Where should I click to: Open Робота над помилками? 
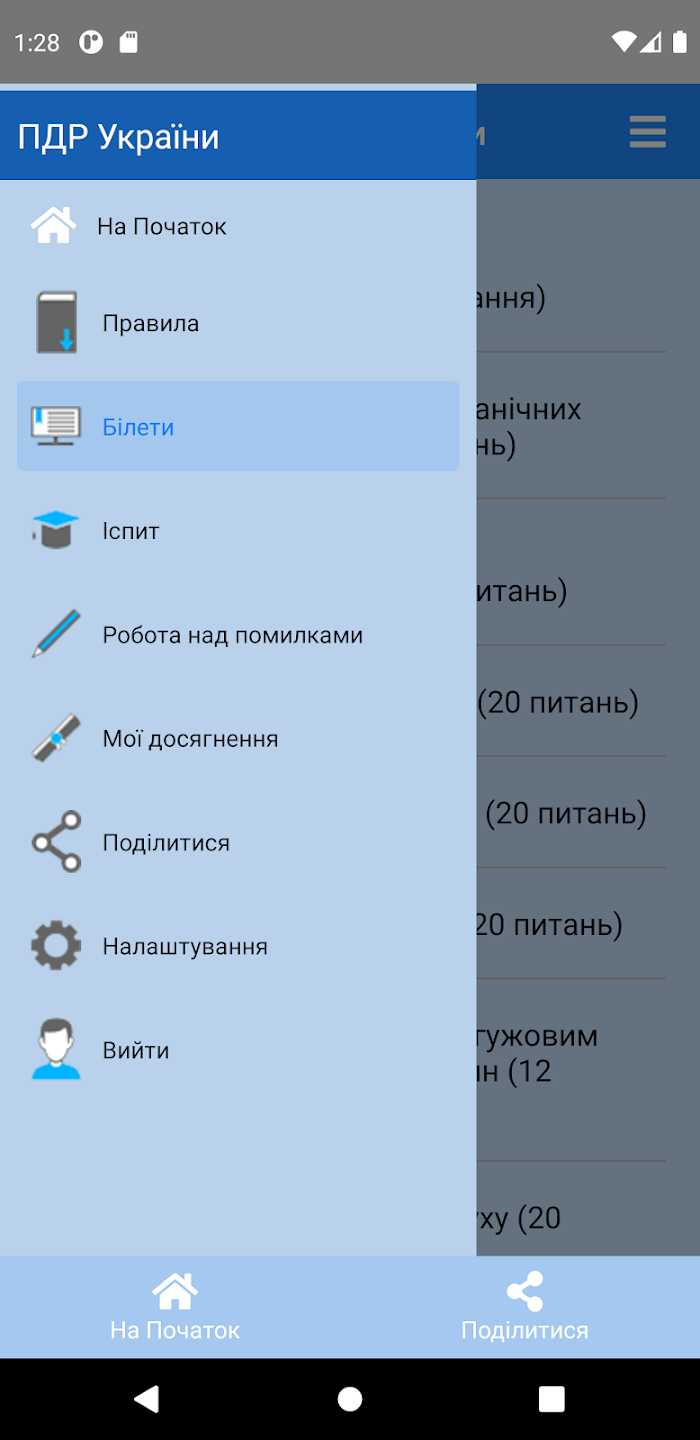[232, 635]
